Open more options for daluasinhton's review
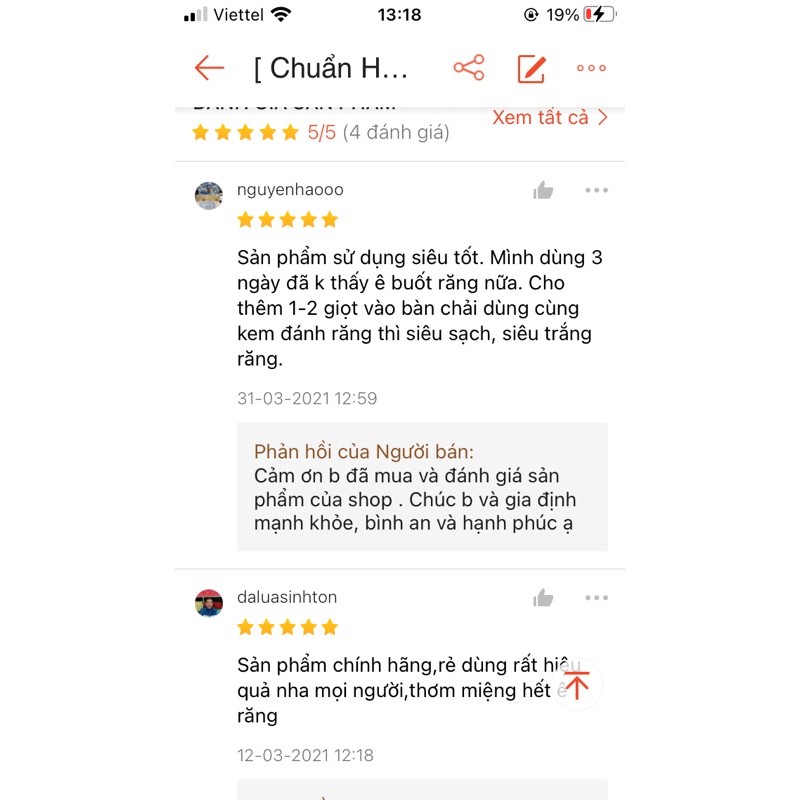 [597, 598]
